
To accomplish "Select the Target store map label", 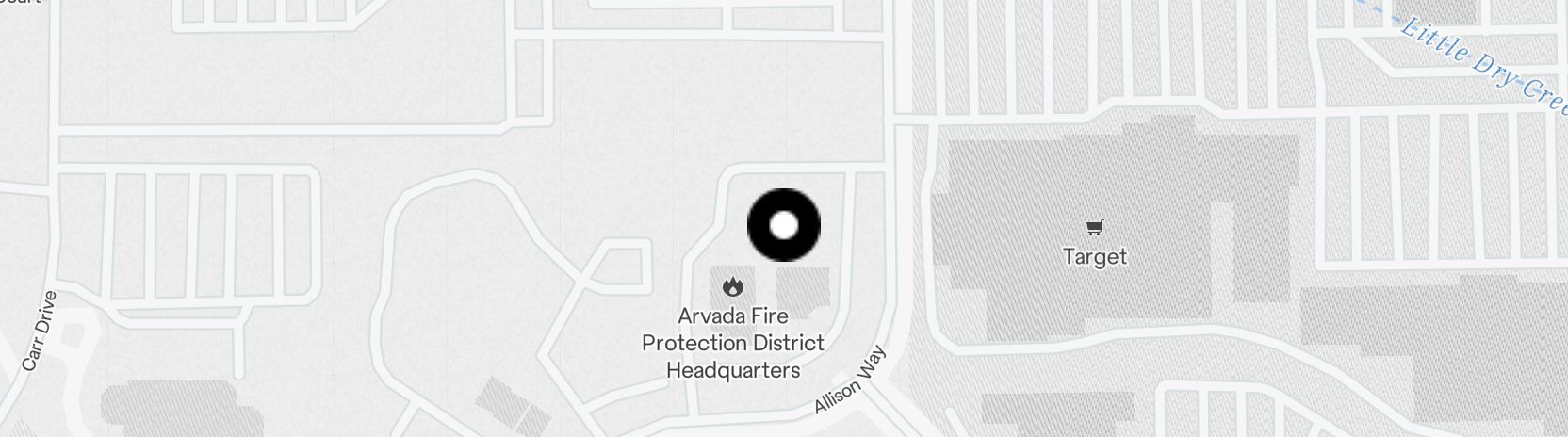I will (x=1094, y=255).
